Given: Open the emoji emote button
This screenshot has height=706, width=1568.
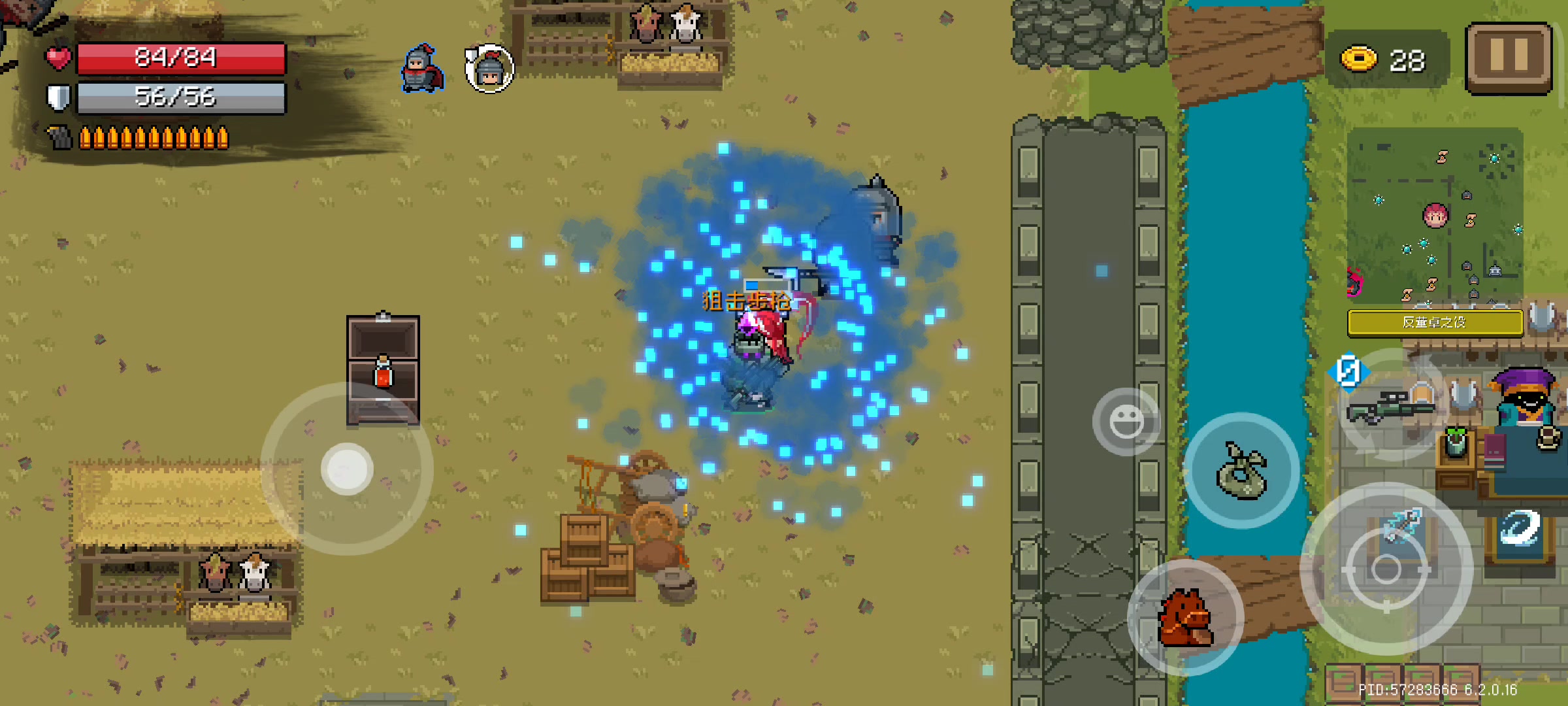Looking at the screenshot, I should 1126,422.
